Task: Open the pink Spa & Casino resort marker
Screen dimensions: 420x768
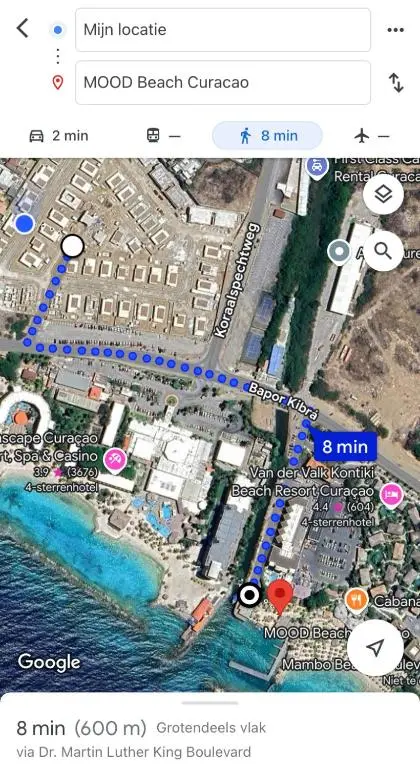Action: coord(116,459)
